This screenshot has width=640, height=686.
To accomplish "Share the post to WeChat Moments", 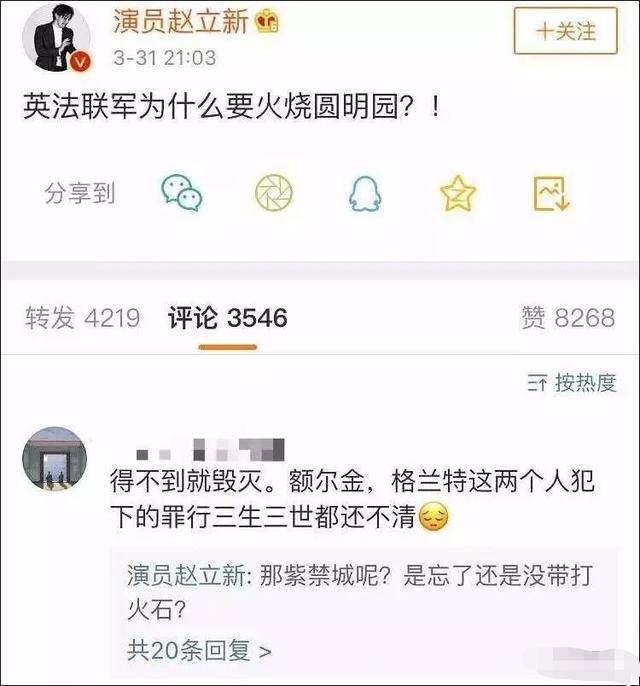I will [273, 192].
